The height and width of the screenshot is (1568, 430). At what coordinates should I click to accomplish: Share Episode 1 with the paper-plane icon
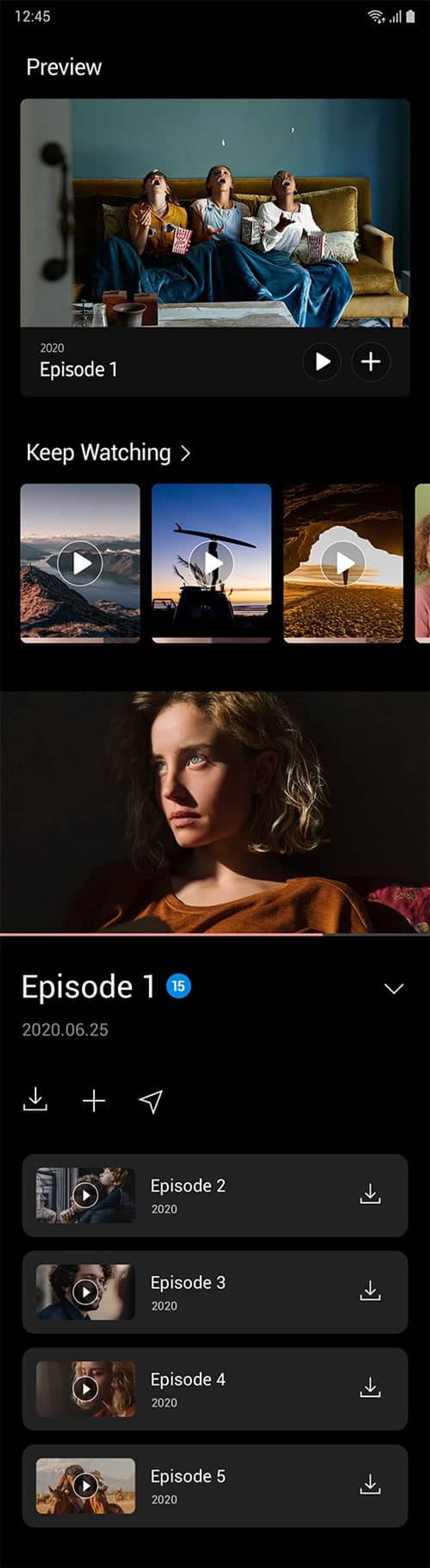pos(151,1101)
